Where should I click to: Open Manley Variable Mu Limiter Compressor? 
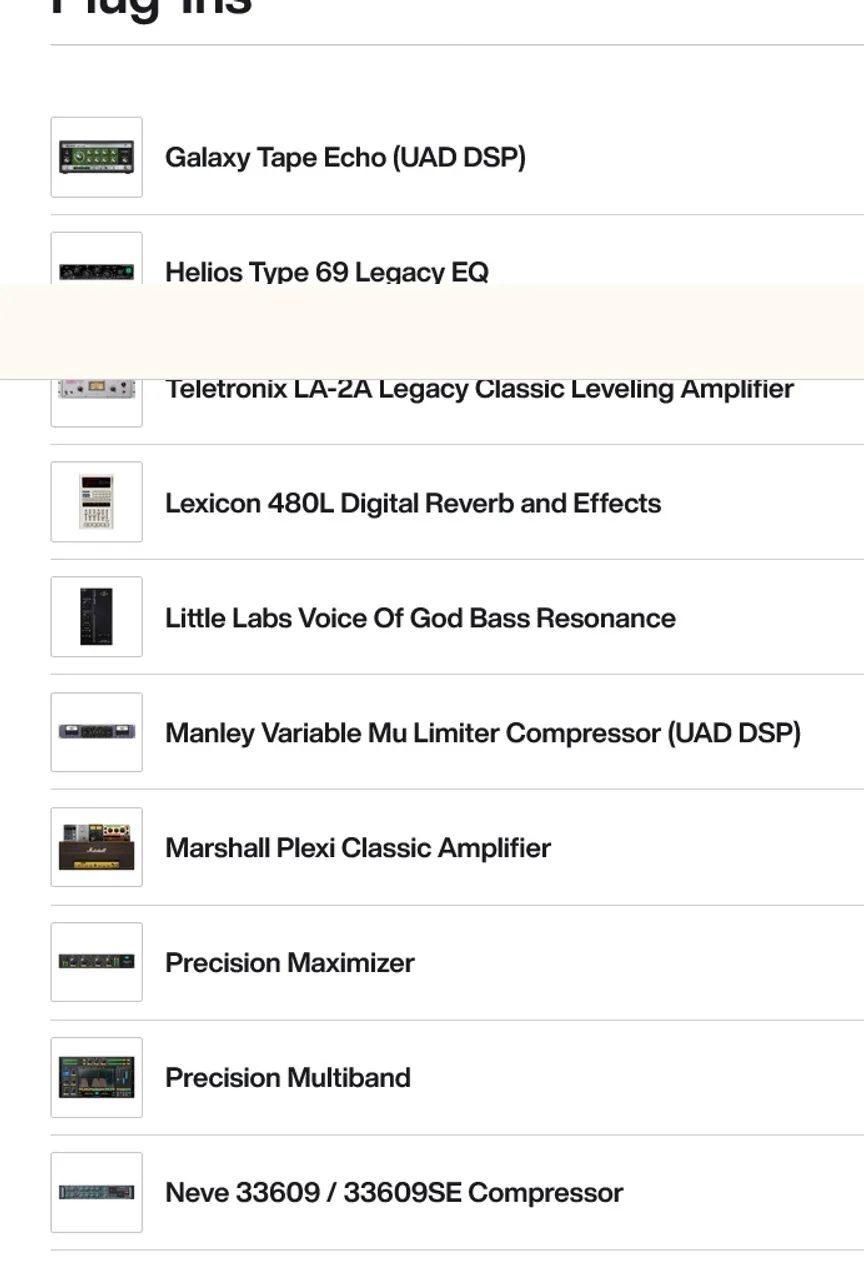[x=482, y=733]
